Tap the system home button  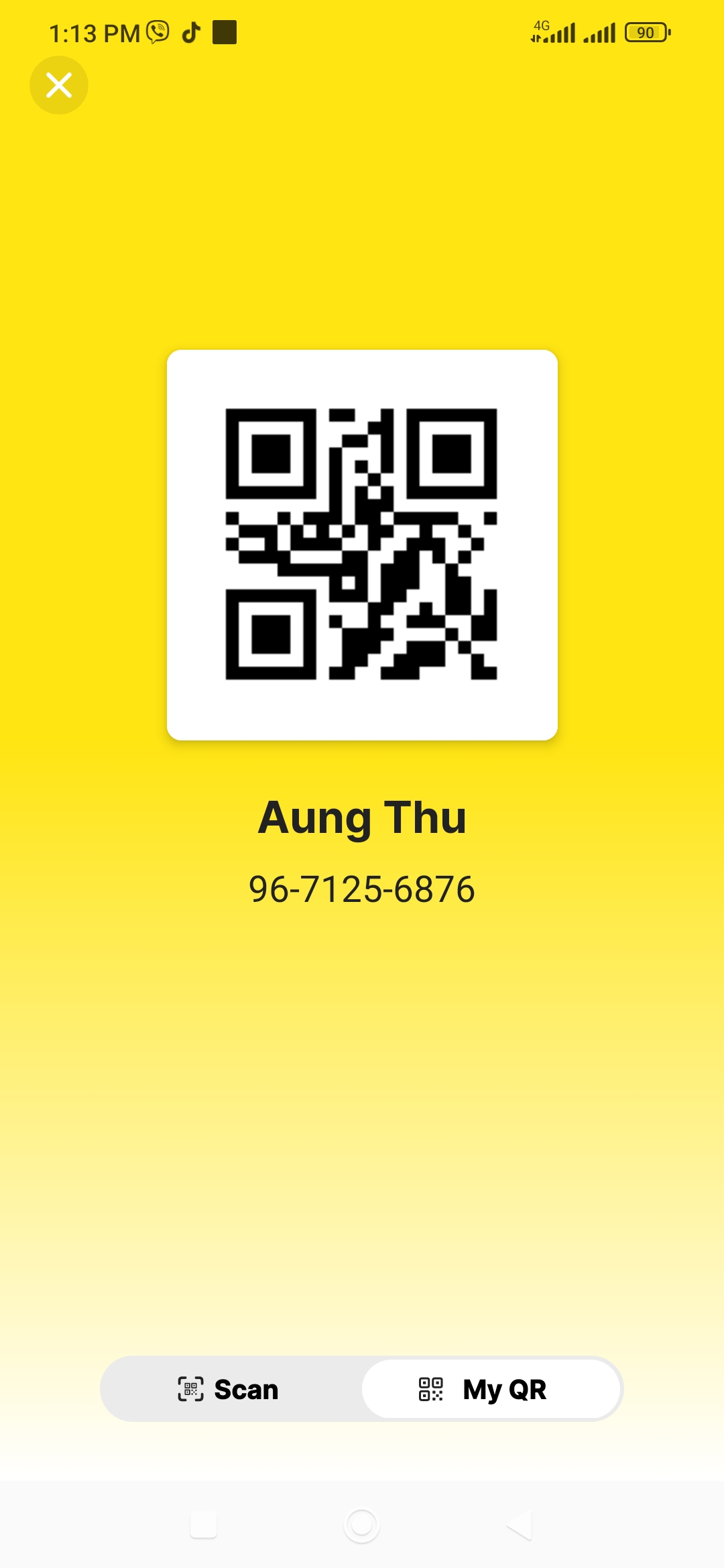(362, 1525)
